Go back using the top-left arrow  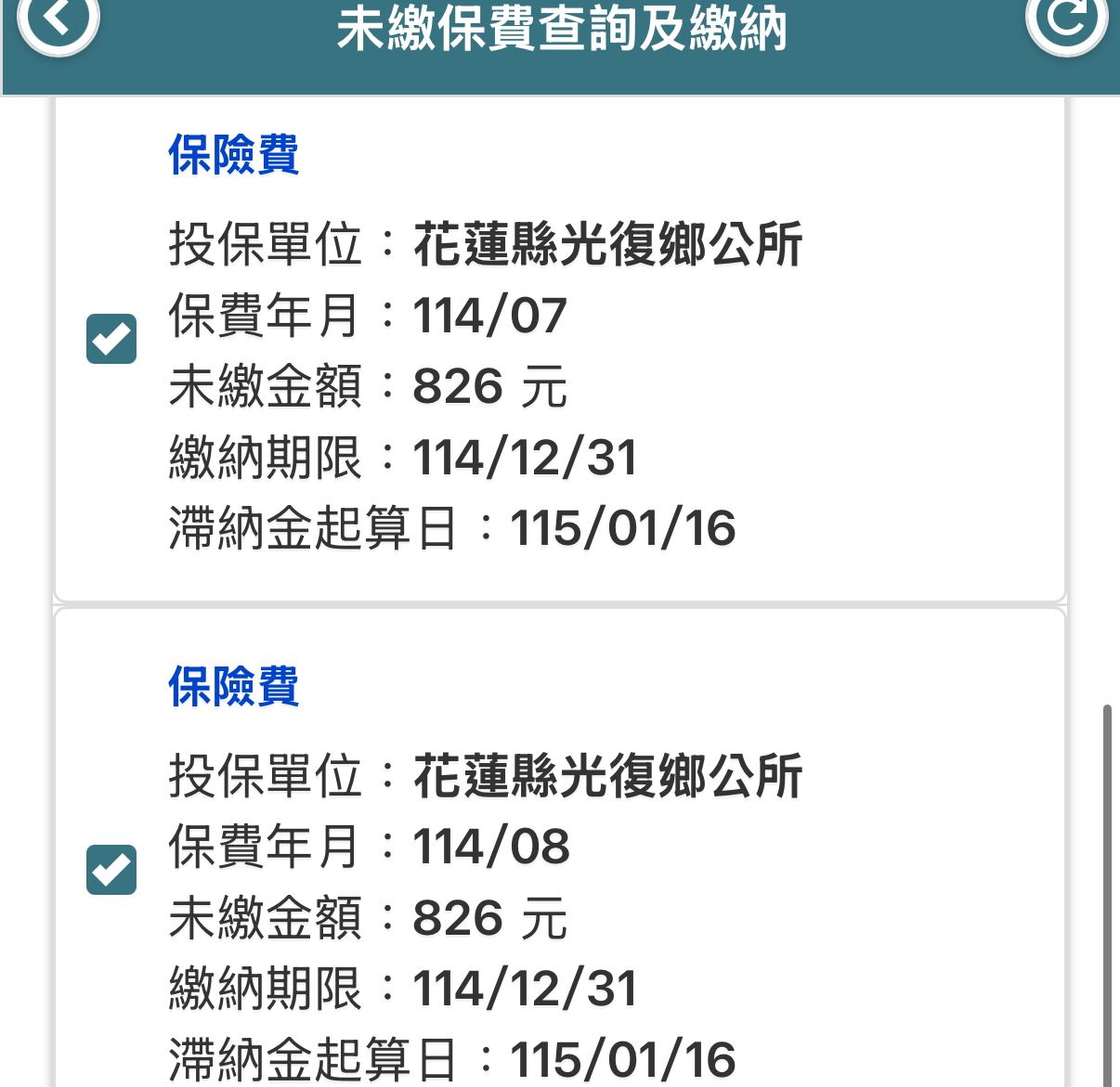(x=58, y=19)
